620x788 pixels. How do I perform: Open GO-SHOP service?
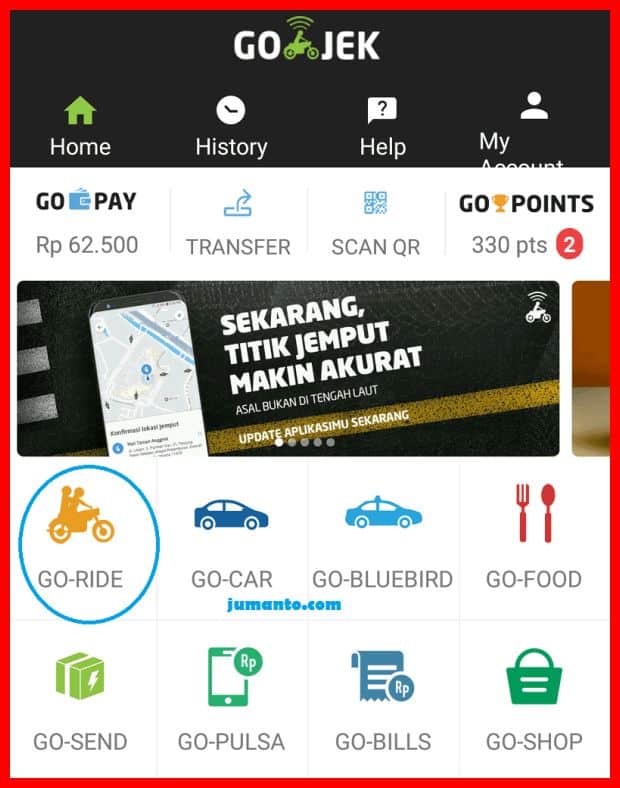[533, 700]
